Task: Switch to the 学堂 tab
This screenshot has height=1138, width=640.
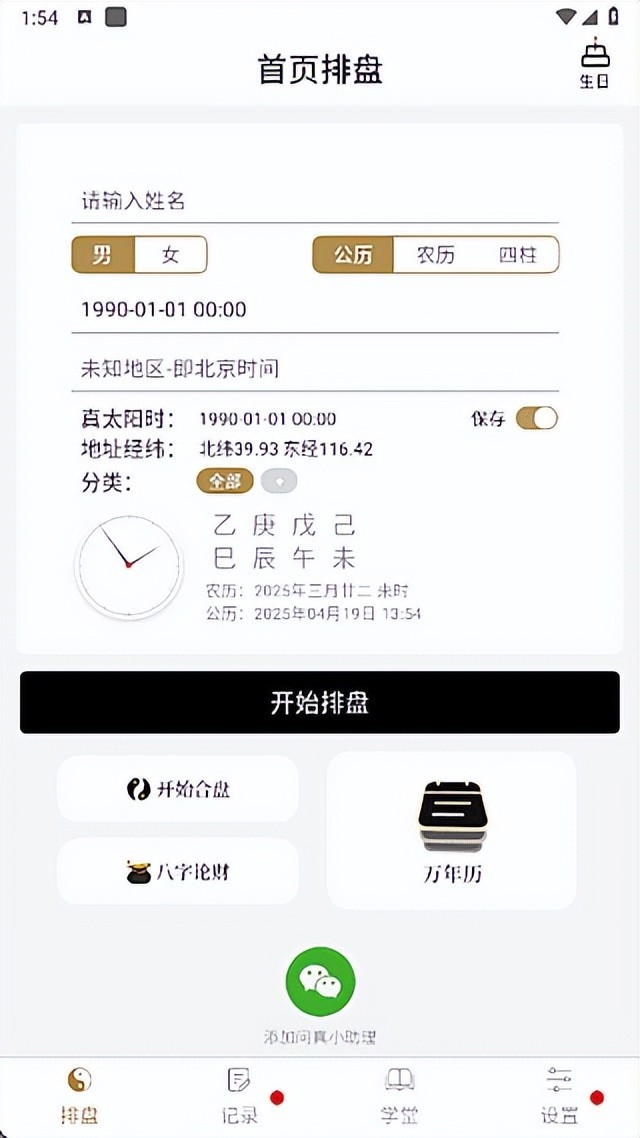Action: (400, 1095)
